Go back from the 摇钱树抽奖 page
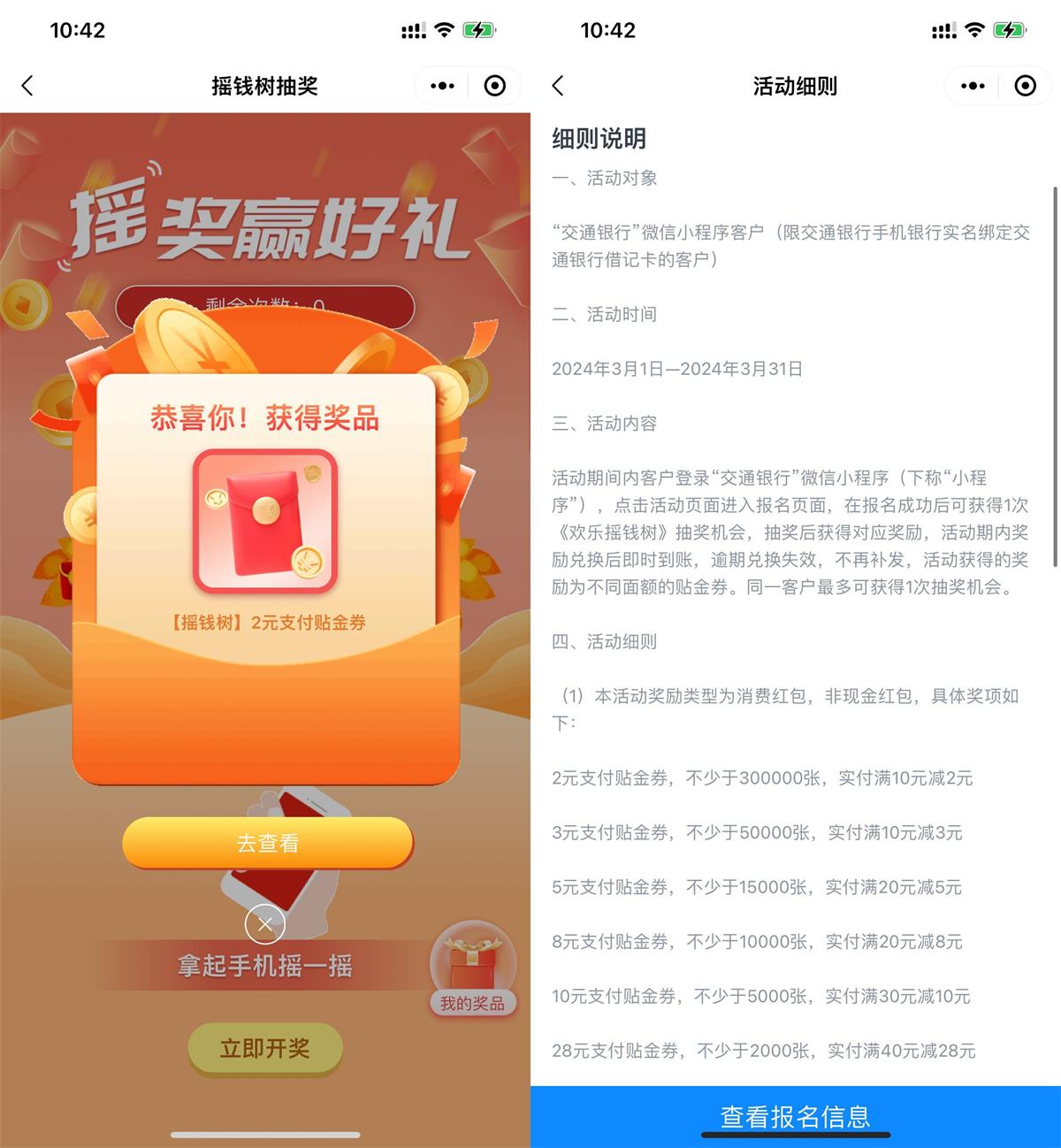This screenshot has width=1061, height=1148. pos(27,86)
